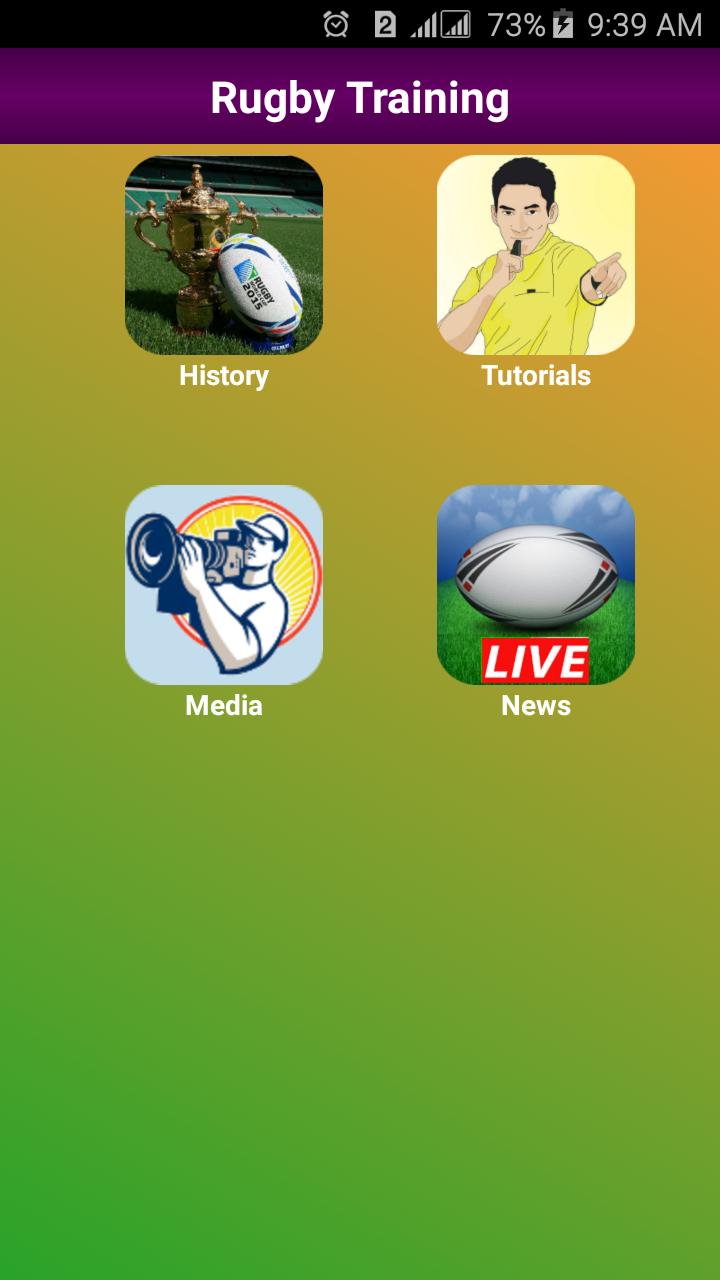View the live News section
This screenshot has width=720, height=1280.
point(536,585)
